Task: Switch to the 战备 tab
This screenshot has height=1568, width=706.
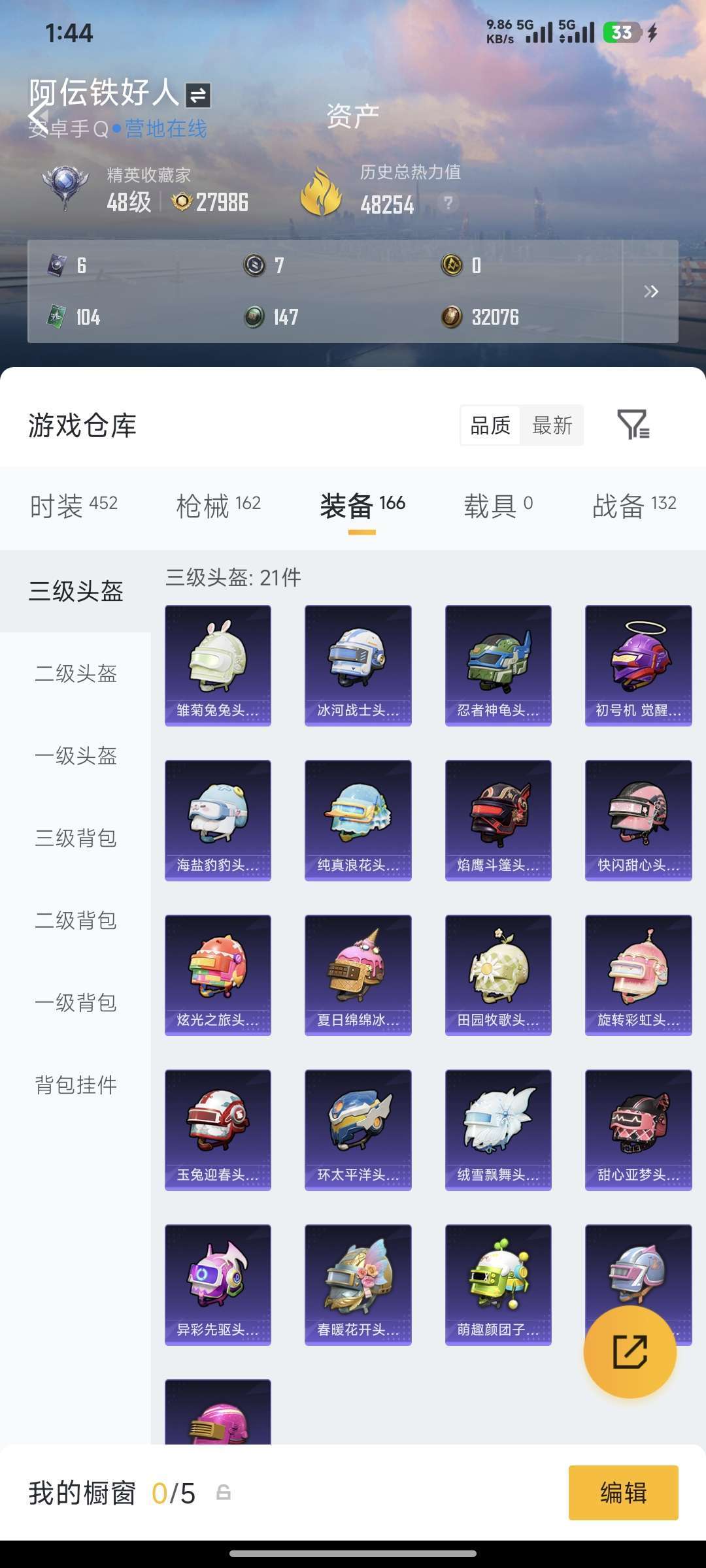Action: tap(633, 506)
